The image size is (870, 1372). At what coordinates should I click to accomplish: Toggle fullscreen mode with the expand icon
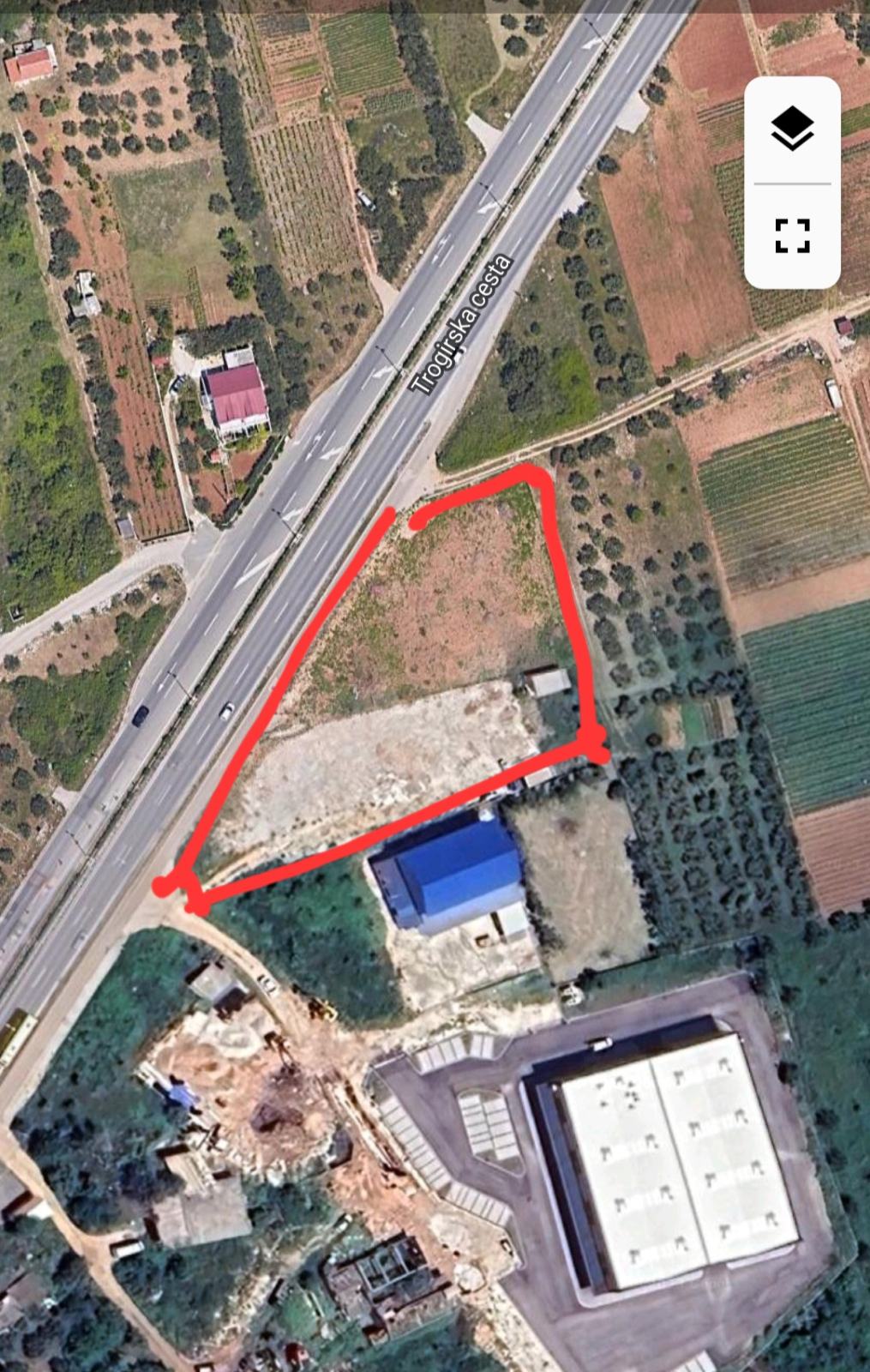click(792, 238)
